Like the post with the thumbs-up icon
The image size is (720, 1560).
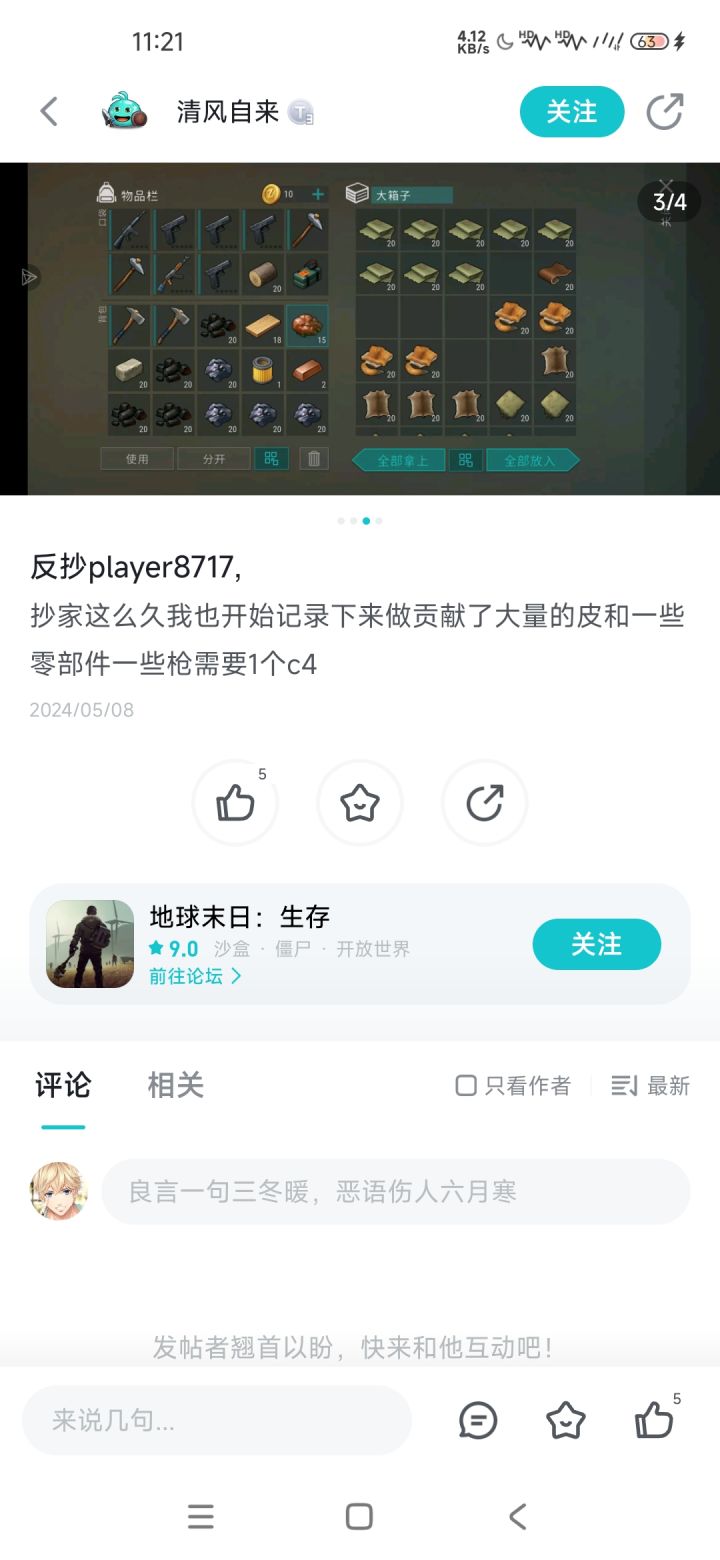click(235, 803)
